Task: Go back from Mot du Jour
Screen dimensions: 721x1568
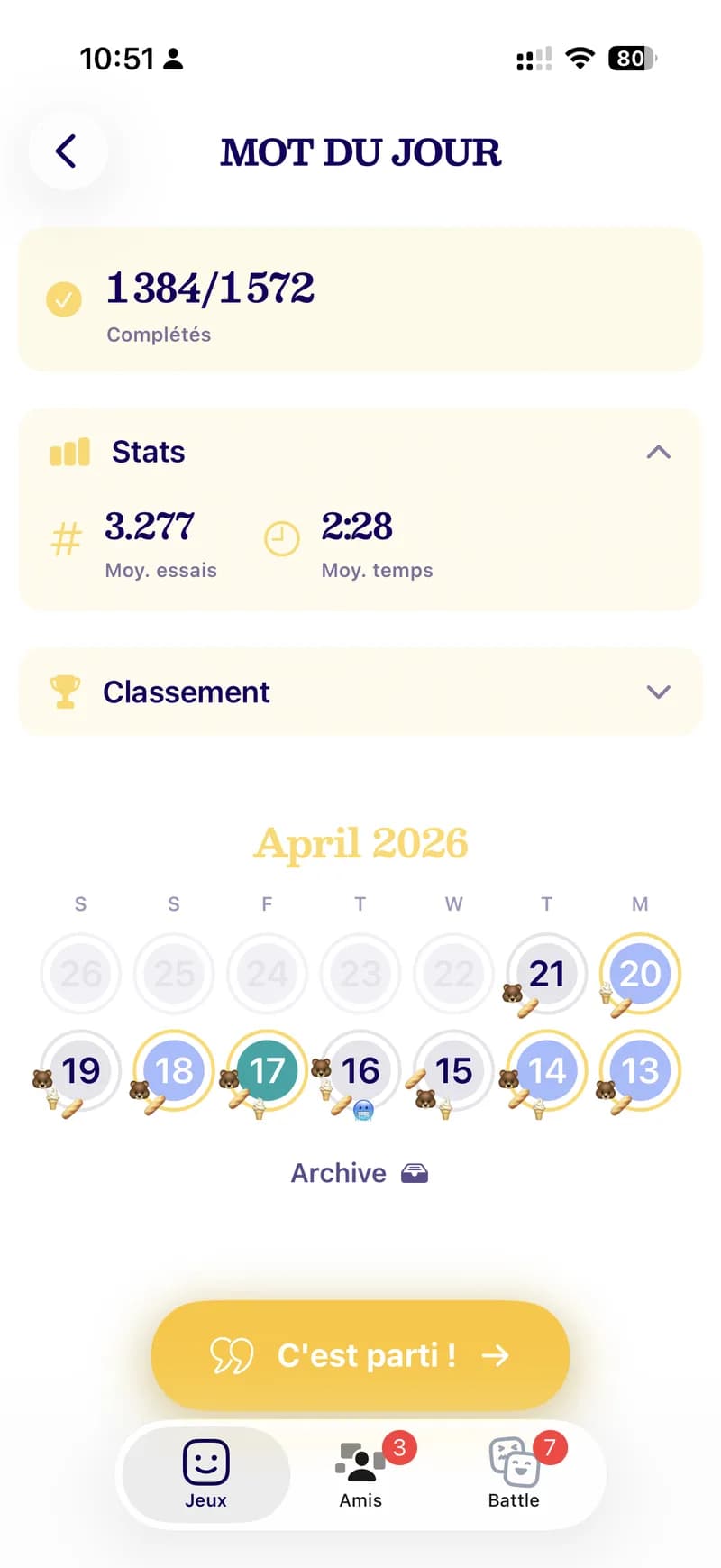Action: tap(67, 151)
